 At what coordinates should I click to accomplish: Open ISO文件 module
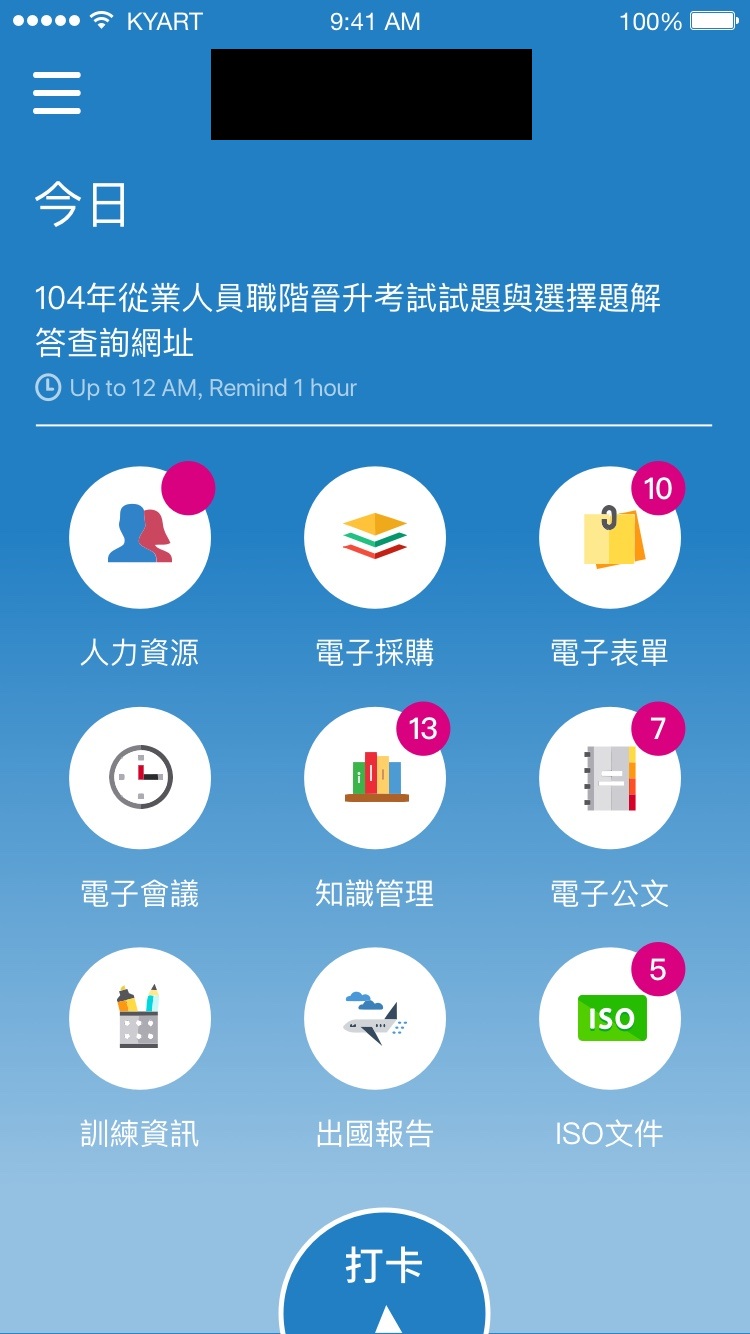(x=610, y=1018)
